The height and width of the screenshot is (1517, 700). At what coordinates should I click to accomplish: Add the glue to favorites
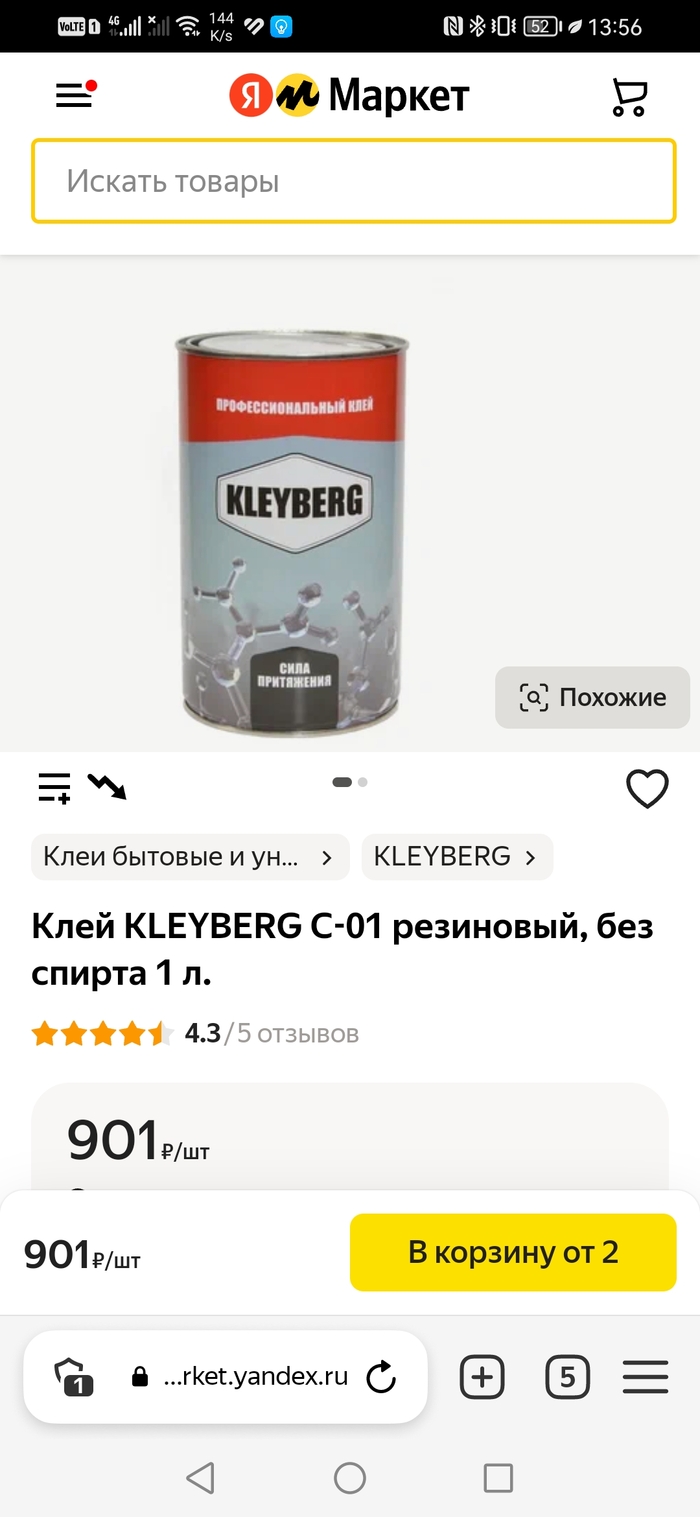click(x=647, y=790)
